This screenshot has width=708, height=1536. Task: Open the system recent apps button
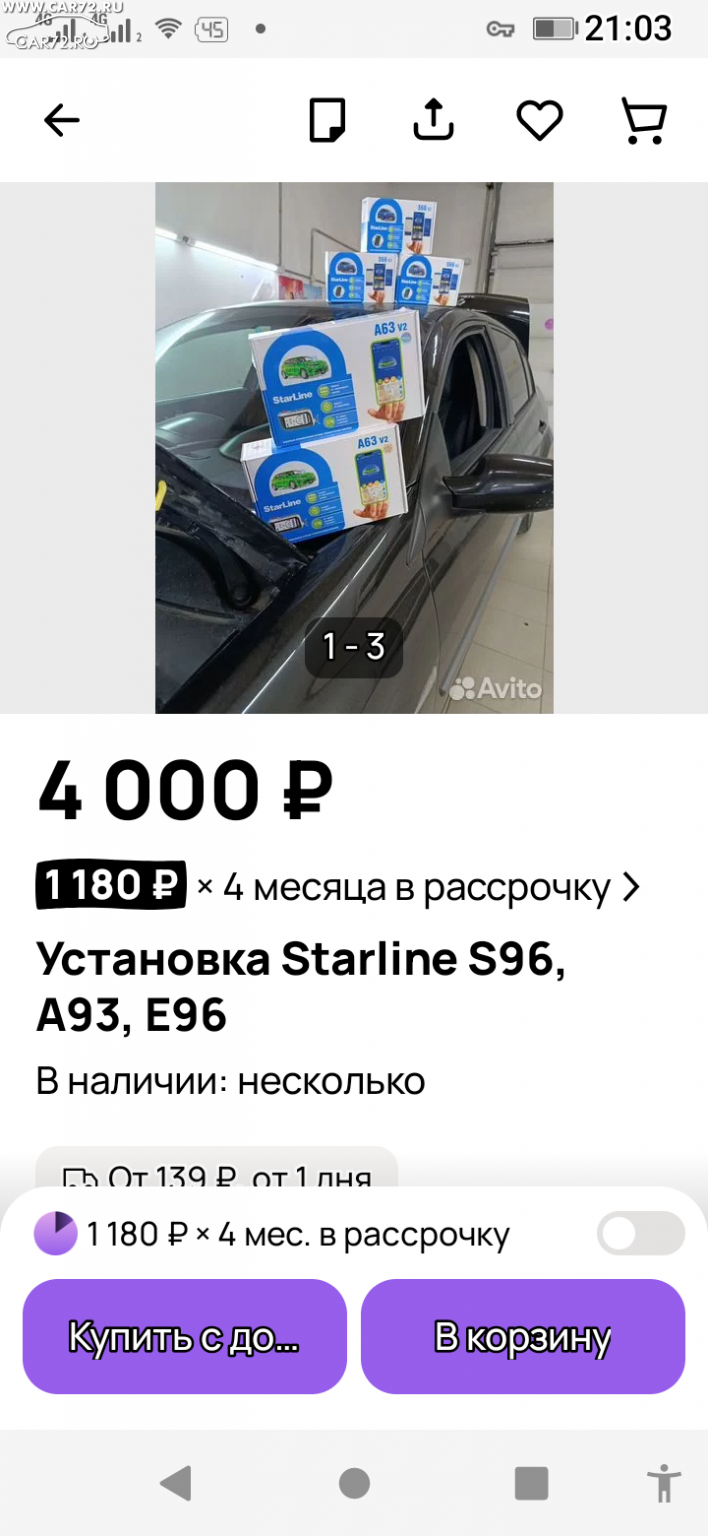[x=531, y=1483]
